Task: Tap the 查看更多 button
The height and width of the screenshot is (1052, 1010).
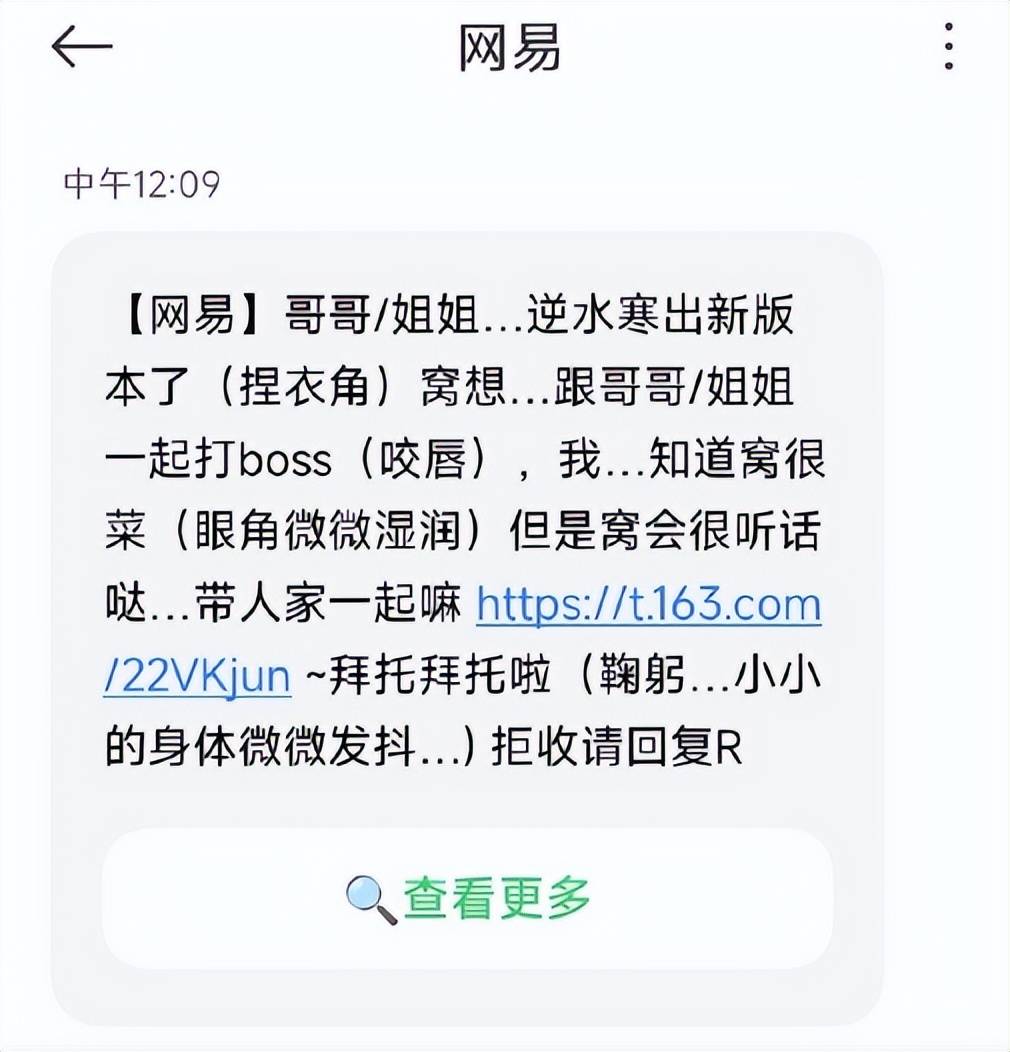Action: pos(467,897)
